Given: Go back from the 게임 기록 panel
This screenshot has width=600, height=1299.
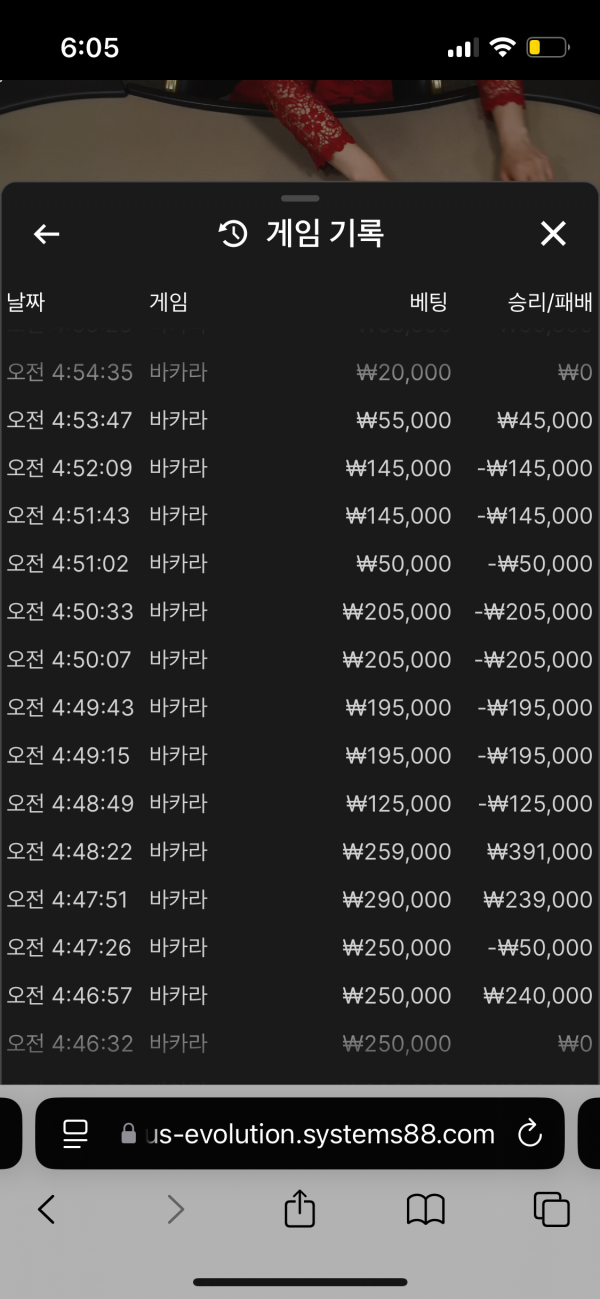Looking at the screenshot, I should pyautogui.click(x=47, y=234).
